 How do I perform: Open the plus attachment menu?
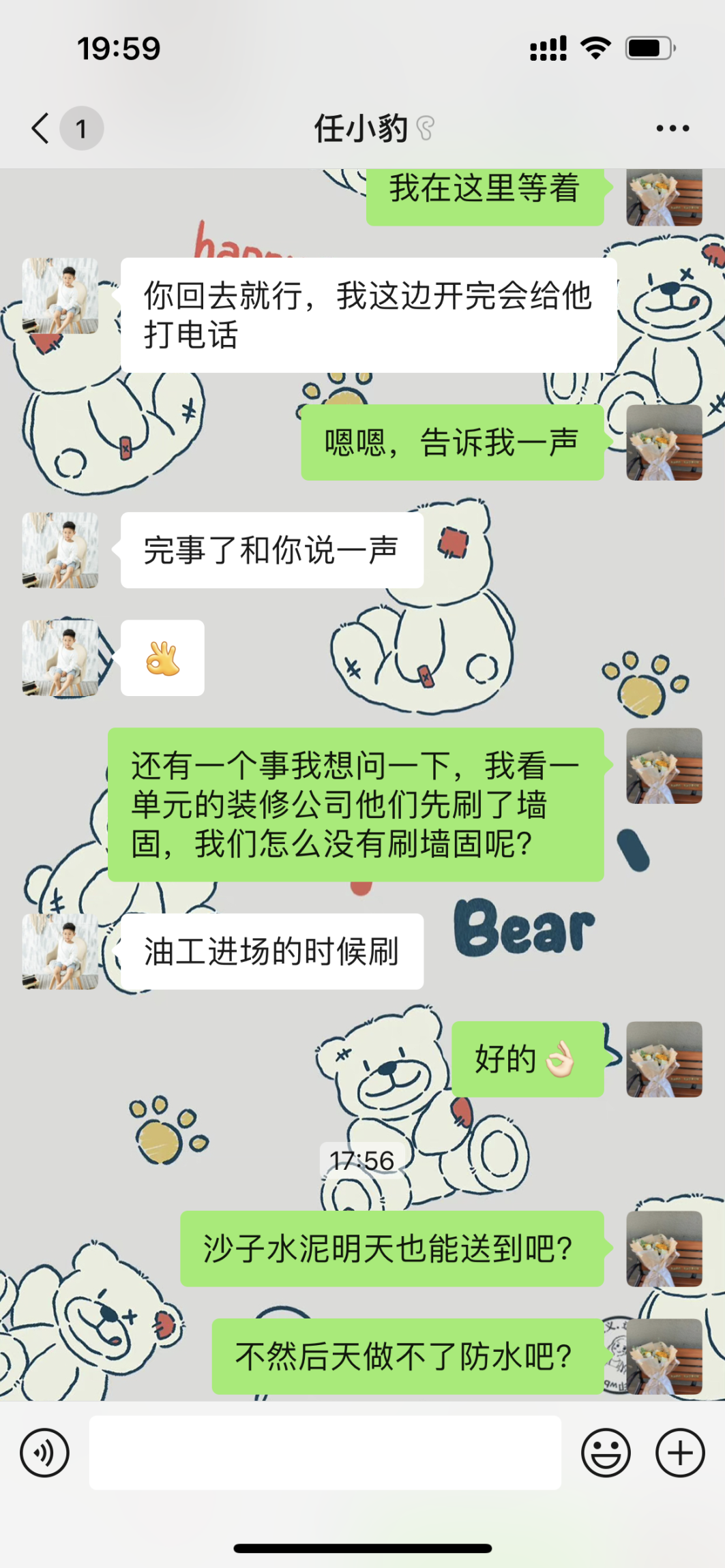679,1453
